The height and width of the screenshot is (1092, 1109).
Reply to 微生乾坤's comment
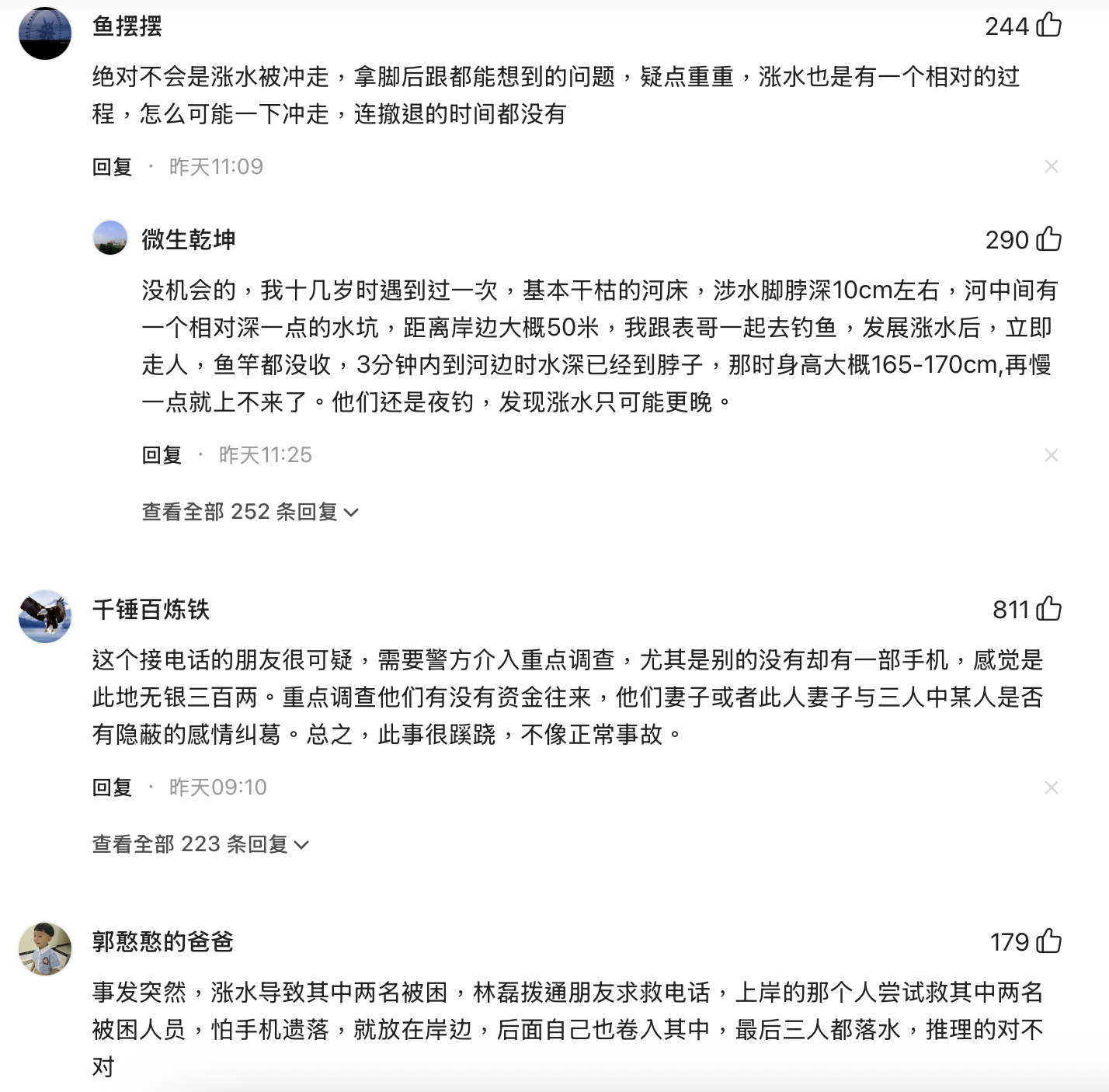[162, 455]
